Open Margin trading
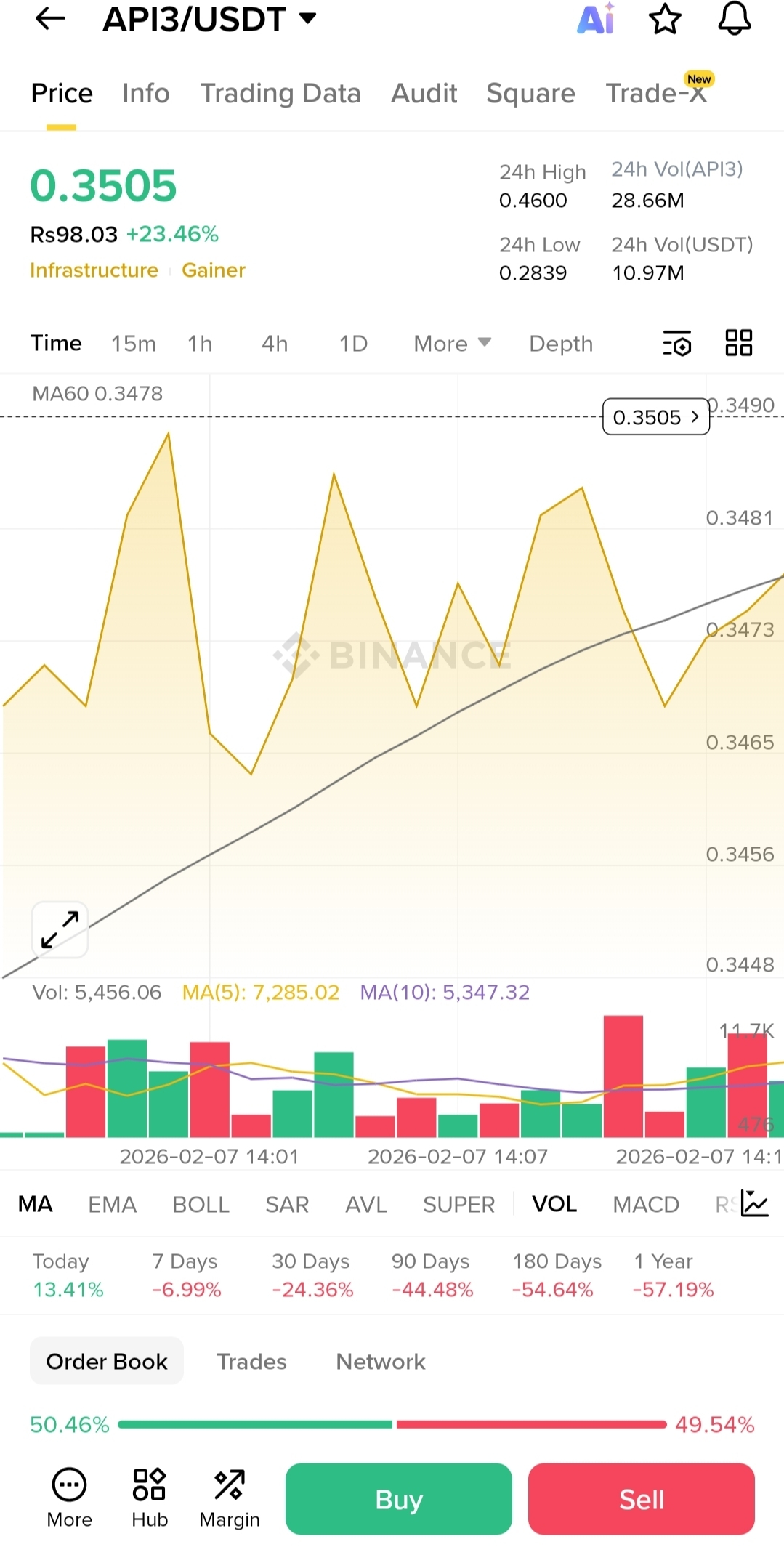This screenshot has width=784, height=1547. click(229, 1498)
